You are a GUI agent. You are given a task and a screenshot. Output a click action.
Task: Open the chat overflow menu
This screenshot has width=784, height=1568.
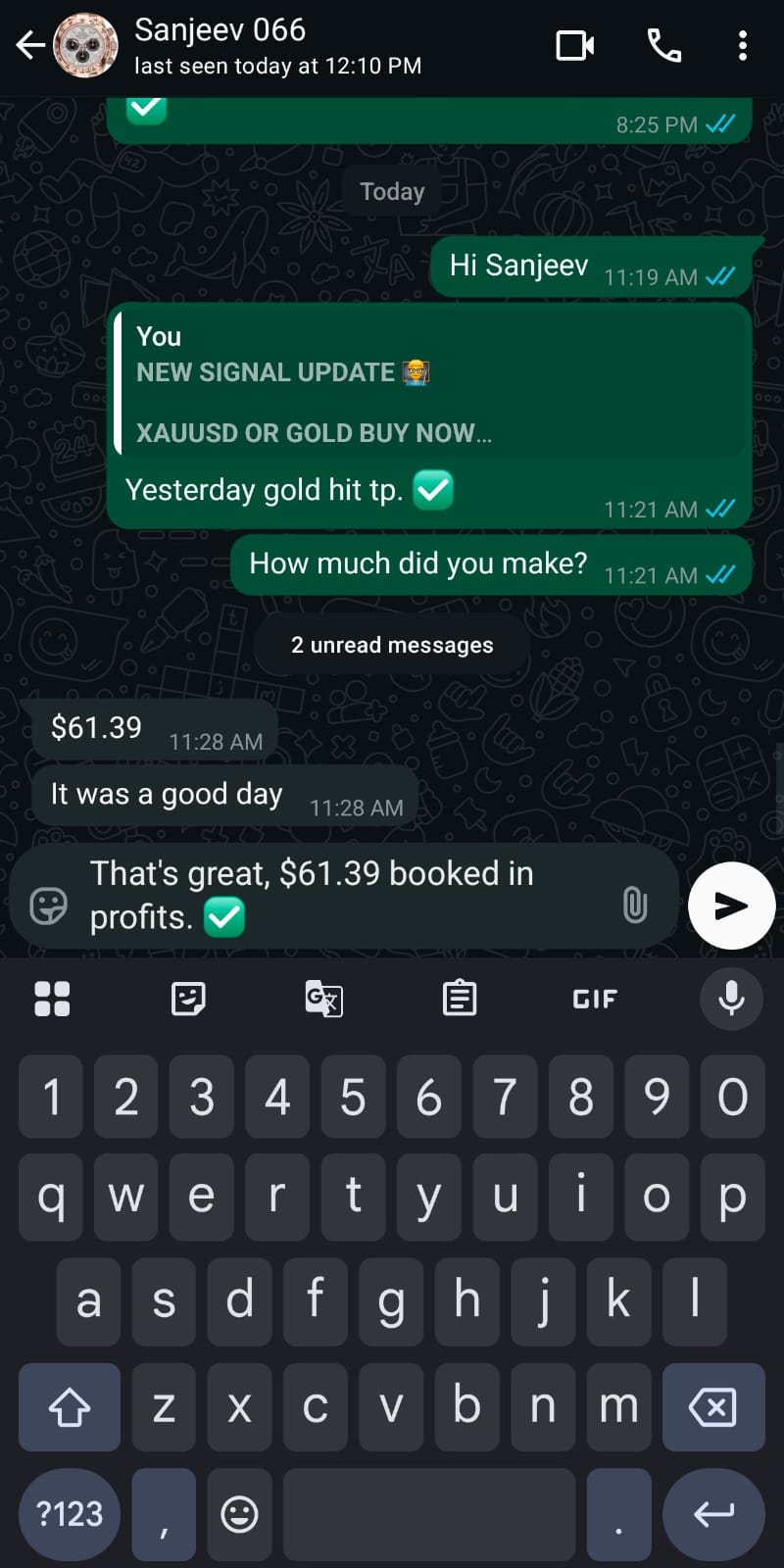[743, 45]
